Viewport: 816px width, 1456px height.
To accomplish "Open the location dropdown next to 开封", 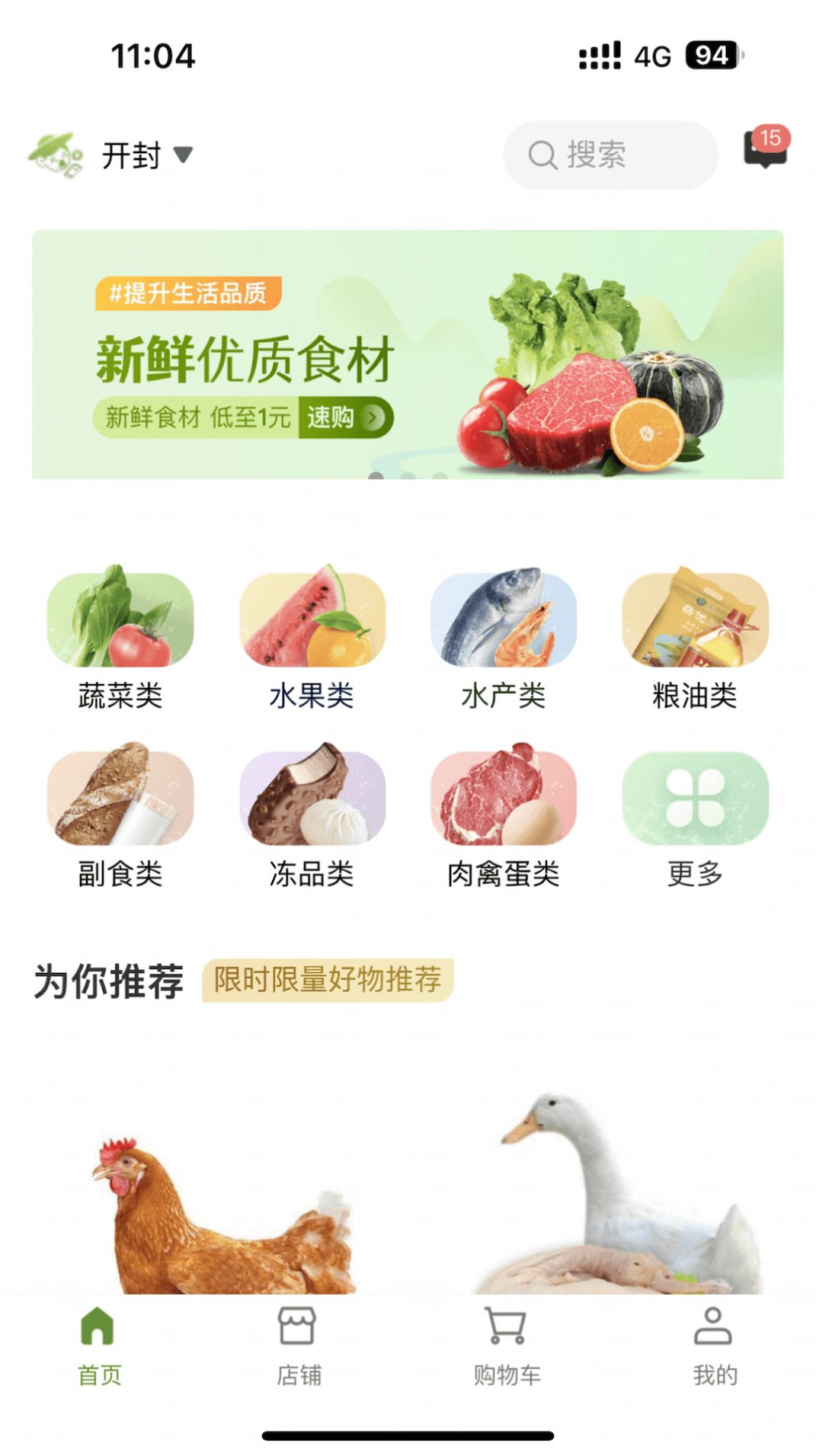I will coord(183,155).
